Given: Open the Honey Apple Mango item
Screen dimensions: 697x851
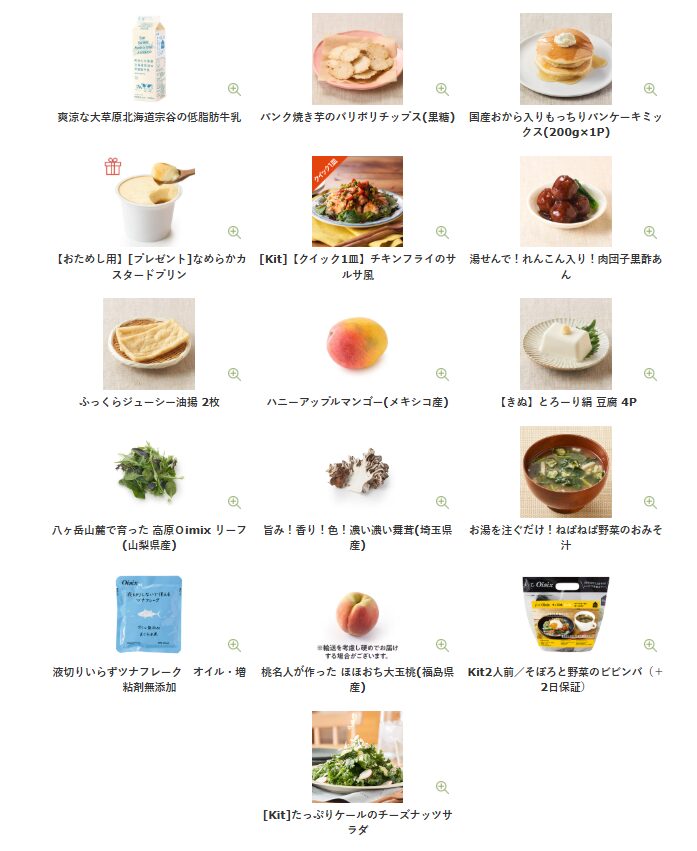Looking at the screenshot, I should [357, 402].
